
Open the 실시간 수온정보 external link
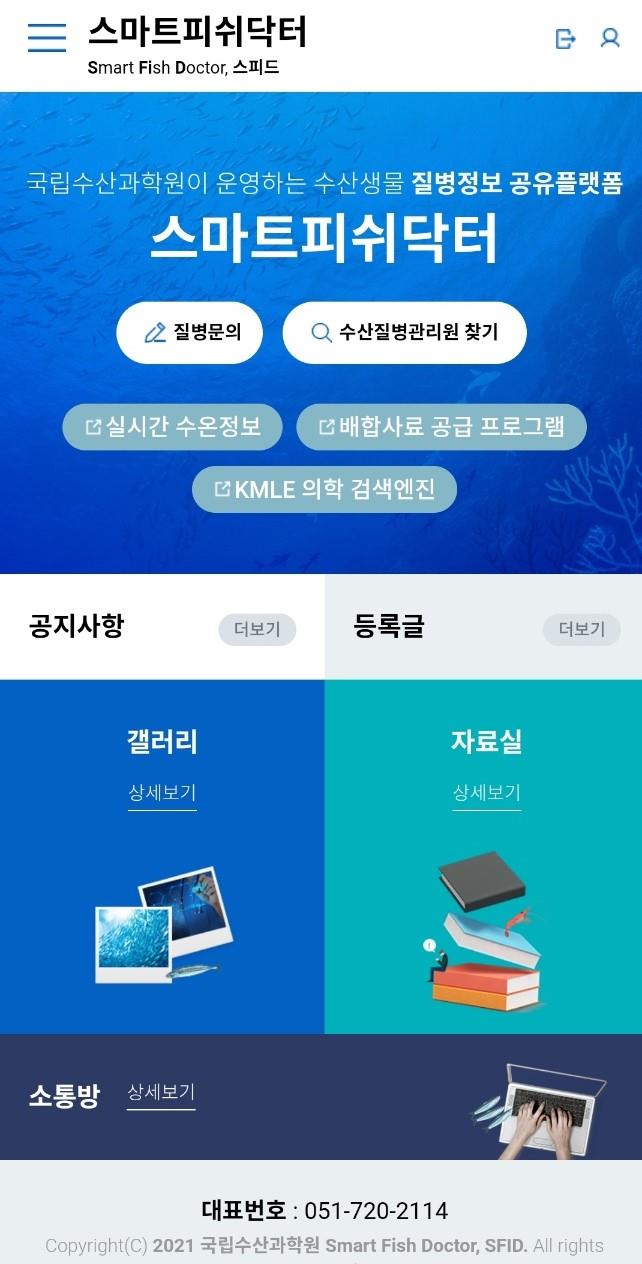pyautogui.click(x=172, y=427)
